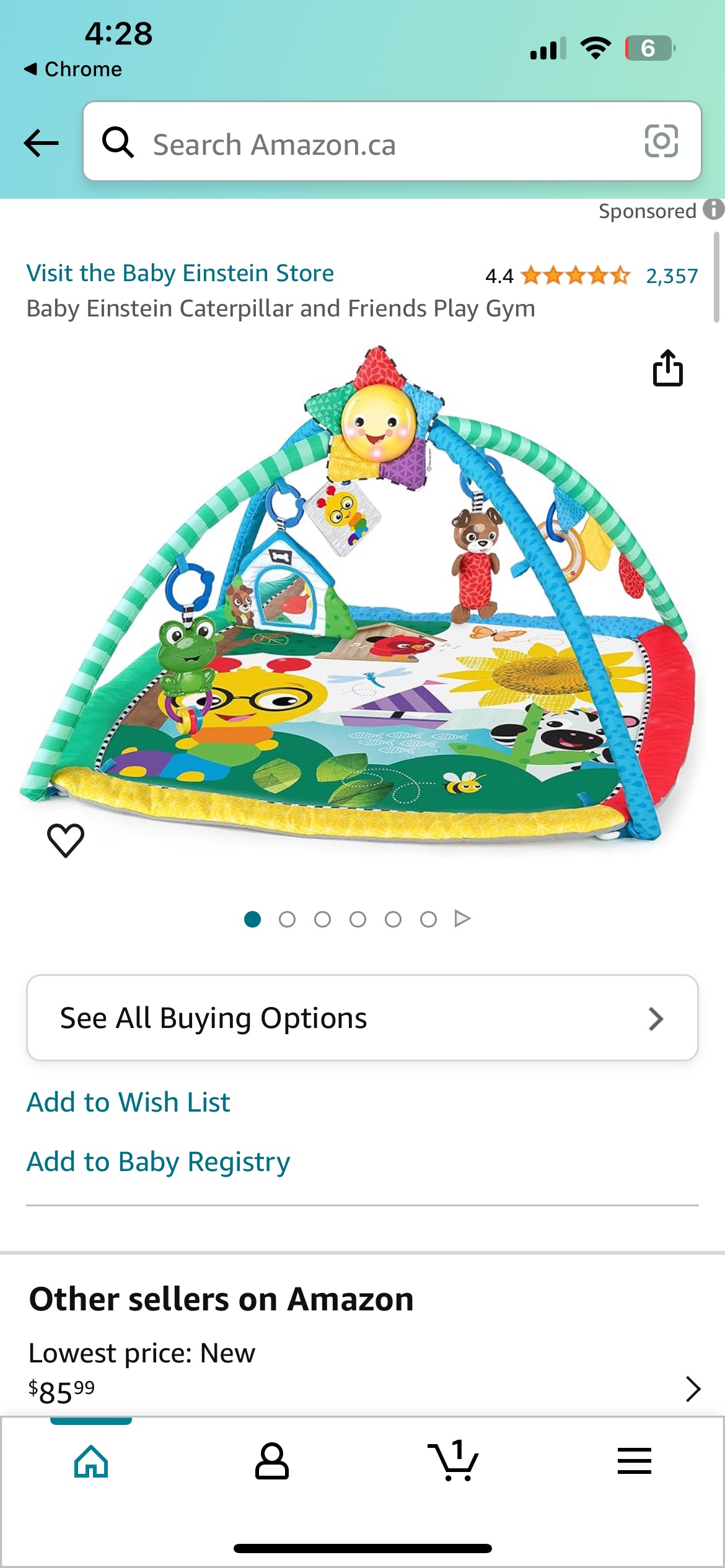The width and height of the screenshot is (725, 1568).
Task: Save item with the heart icon
Action: [66, 840]
